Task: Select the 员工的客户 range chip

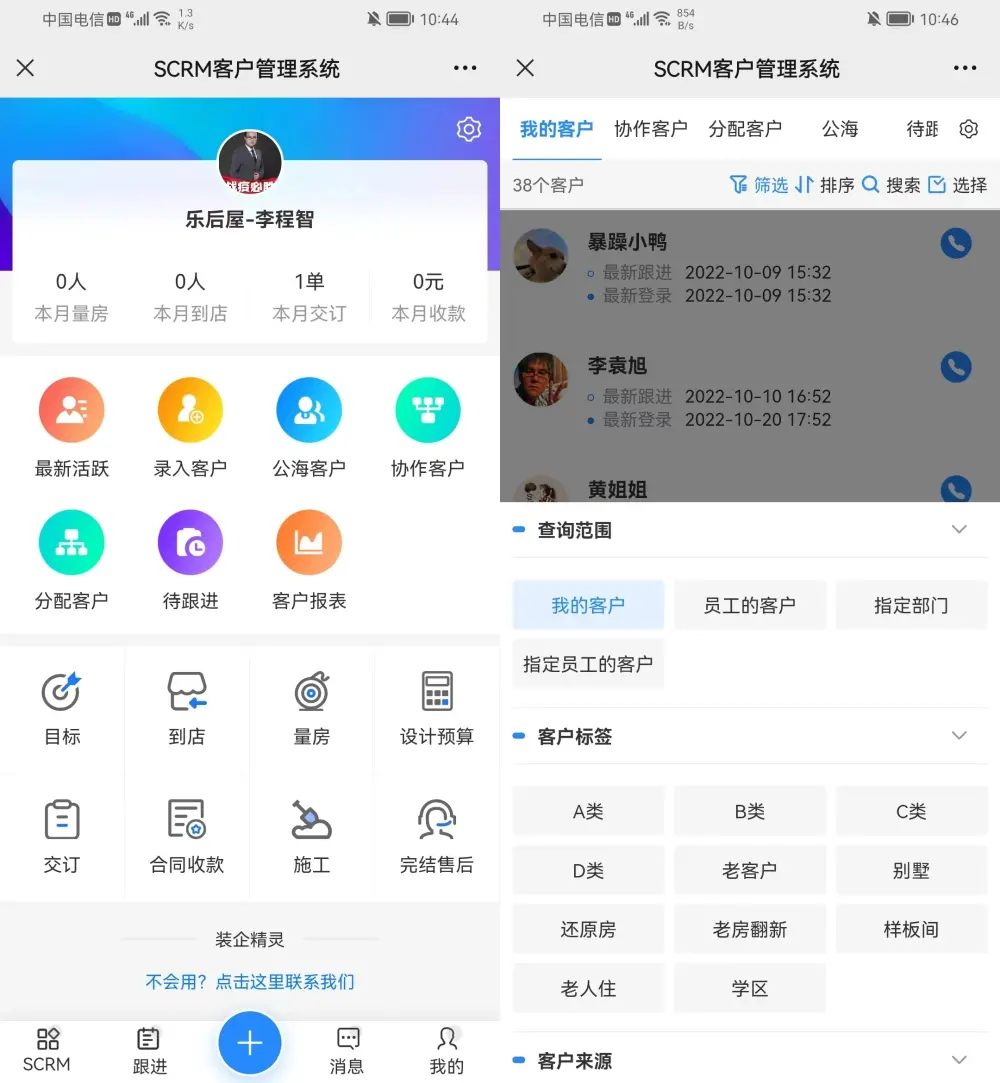Action: pyautogui.click(x=749, y=605)
